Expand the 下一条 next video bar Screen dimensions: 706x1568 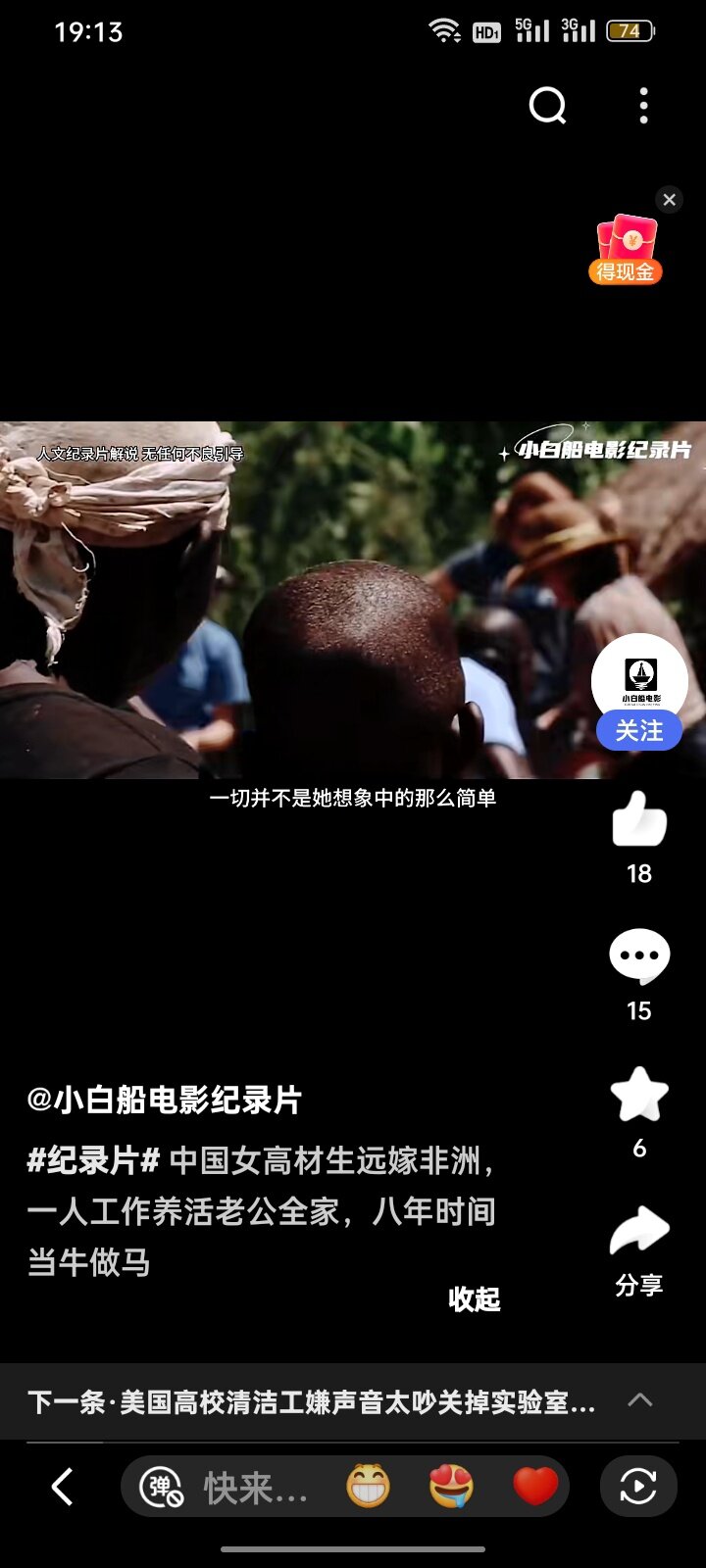(639, 1400)
